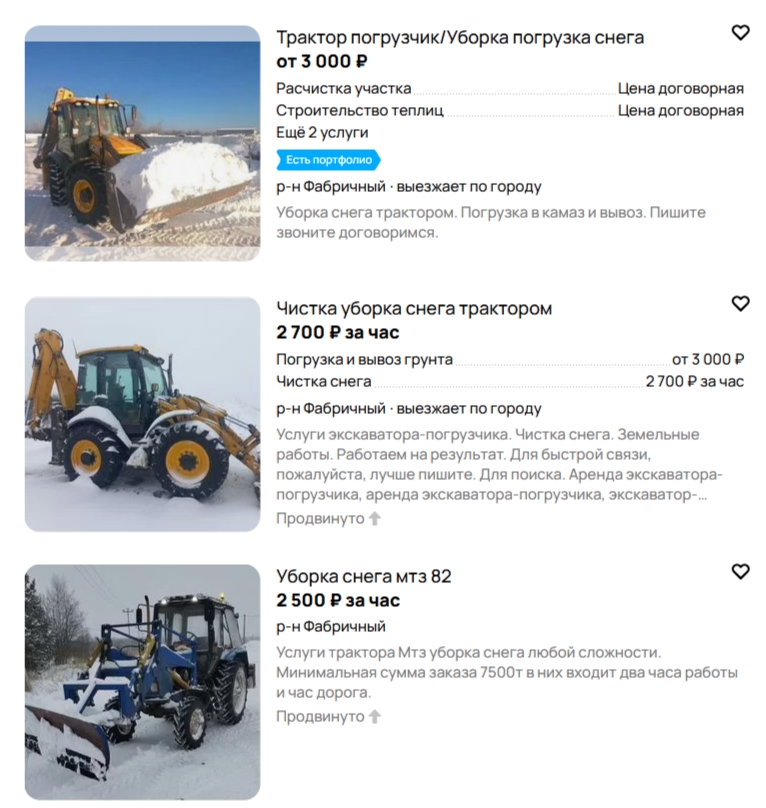Open the "Трактор погрузчик/Уборка погрузка снега" title link
Viewport: 766px width, 808px height.
pos(460,38)
